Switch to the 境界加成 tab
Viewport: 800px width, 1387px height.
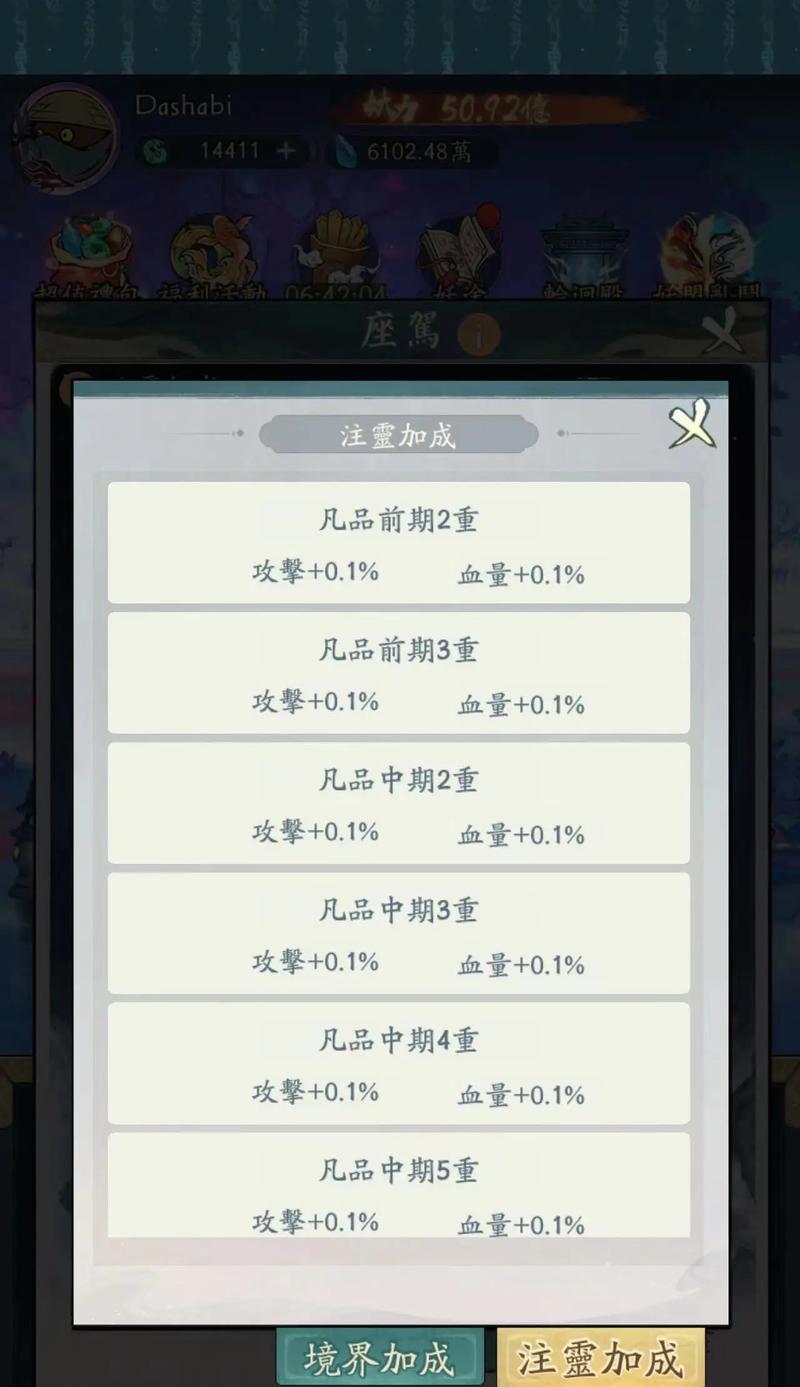pyautogui.click(x=380, y=1358)
